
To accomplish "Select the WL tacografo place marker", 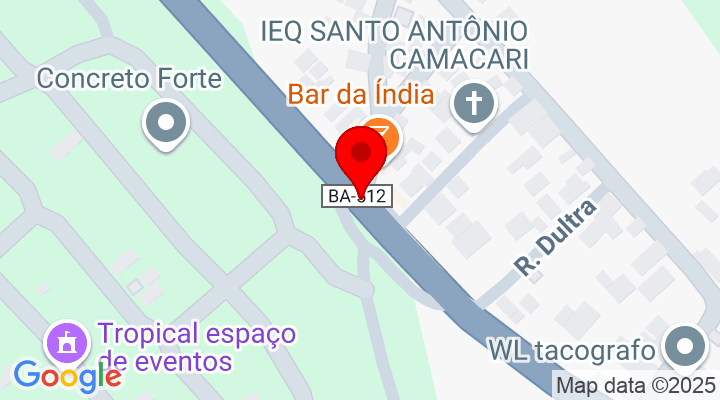I will 685,350.
